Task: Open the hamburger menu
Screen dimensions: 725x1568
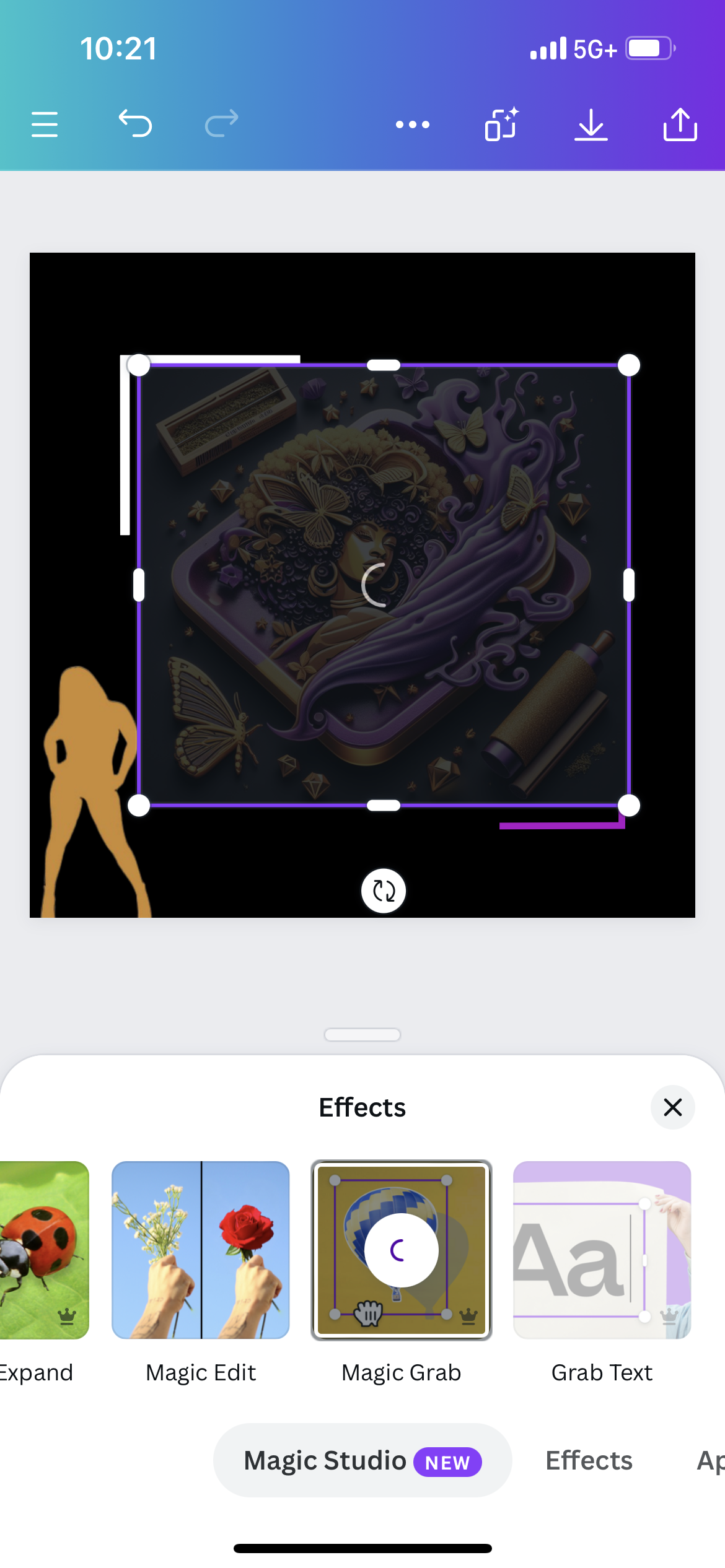Action: [x=45, y=124]
